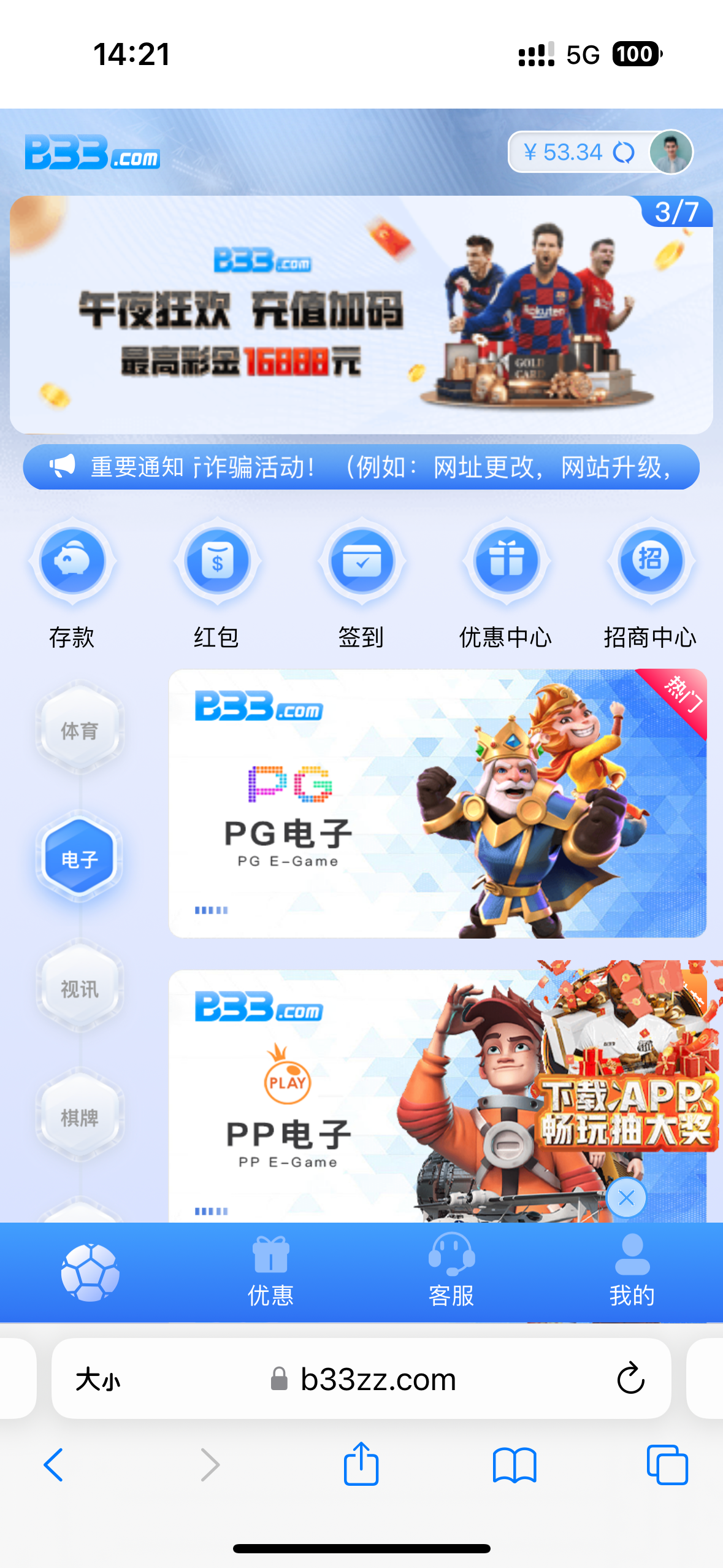Read the 重要通知 announcement
This screenshot has width=723, height=1568.
coord(361,467)
